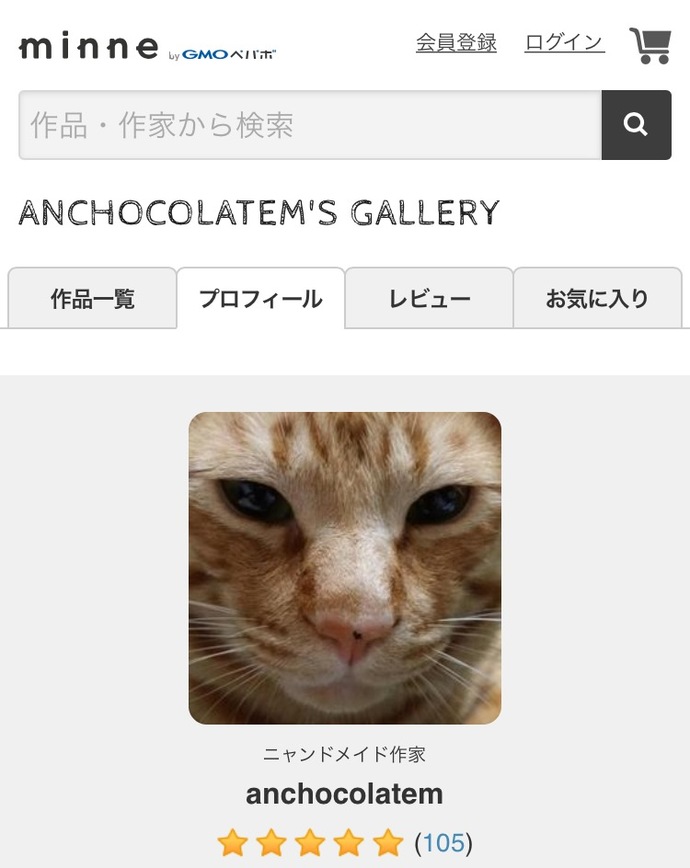Select the プロフィール tab
The width and height of the screenshot is (690, 868).
[x=260, y=298]
